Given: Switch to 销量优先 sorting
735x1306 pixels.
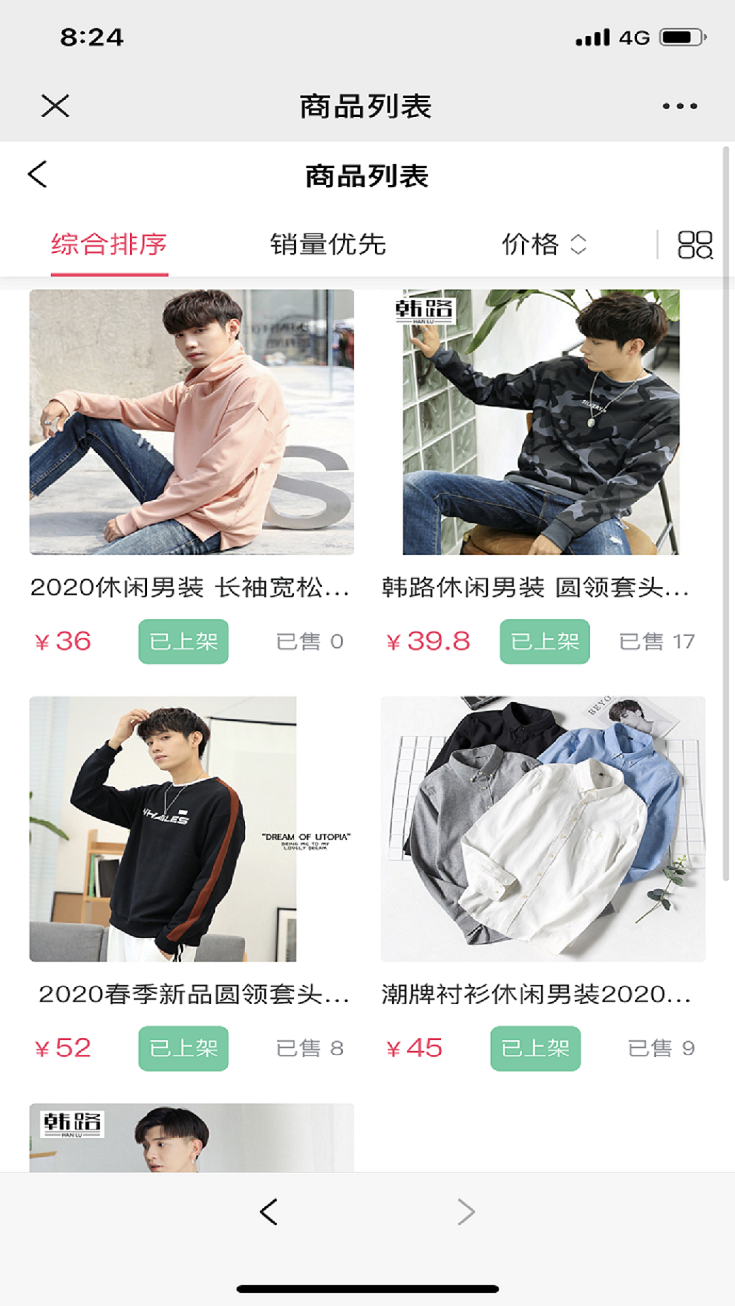Looking at the screenshot, I should 328,244.
